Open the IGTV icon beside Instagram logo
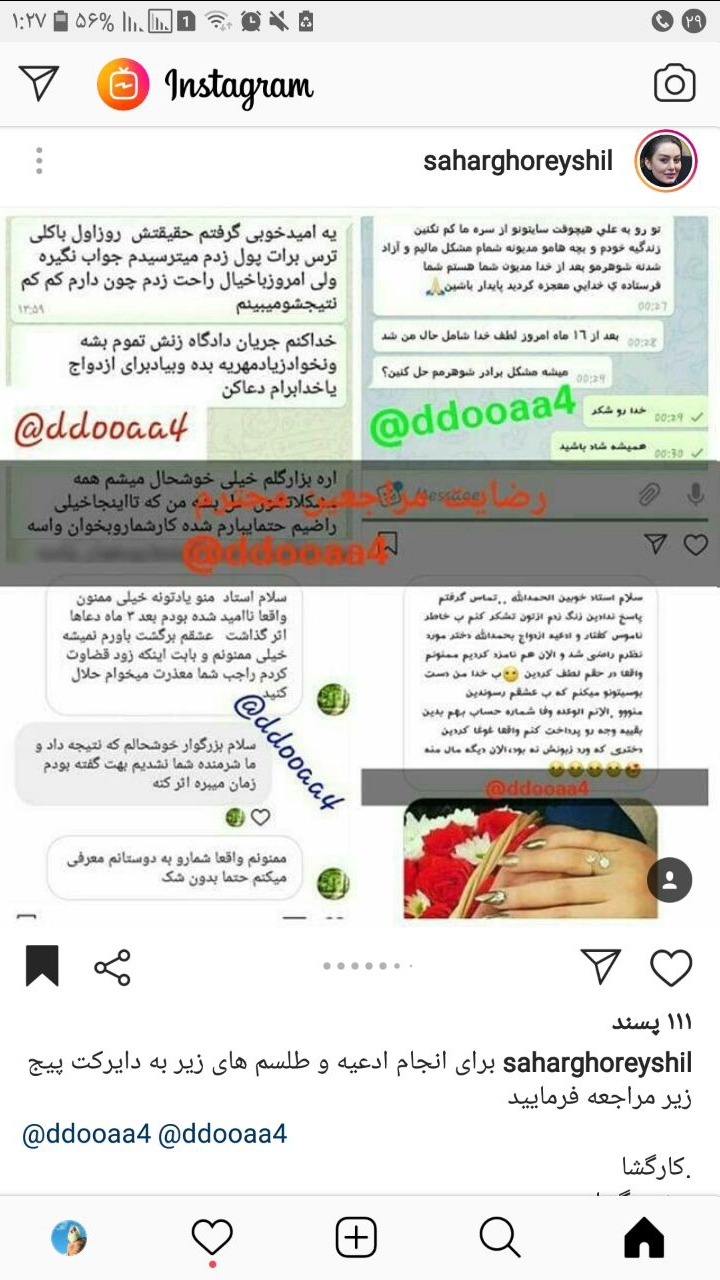This screenshot has width=720, height=1280. pyautogui.click(x=123, y=84)
